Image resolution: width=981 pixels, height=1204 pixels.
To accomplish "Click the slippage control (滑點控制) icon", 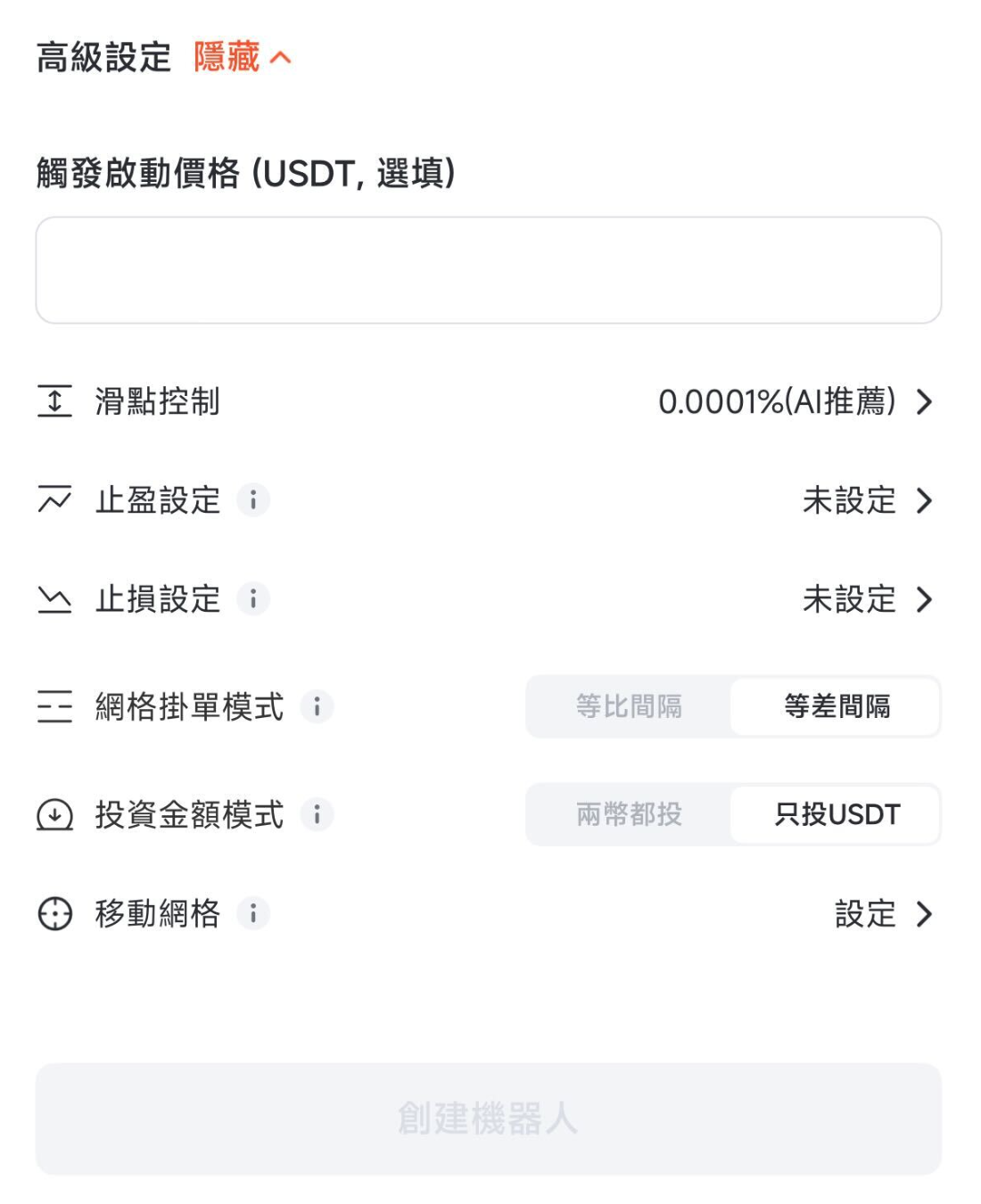I will [54, 402].
